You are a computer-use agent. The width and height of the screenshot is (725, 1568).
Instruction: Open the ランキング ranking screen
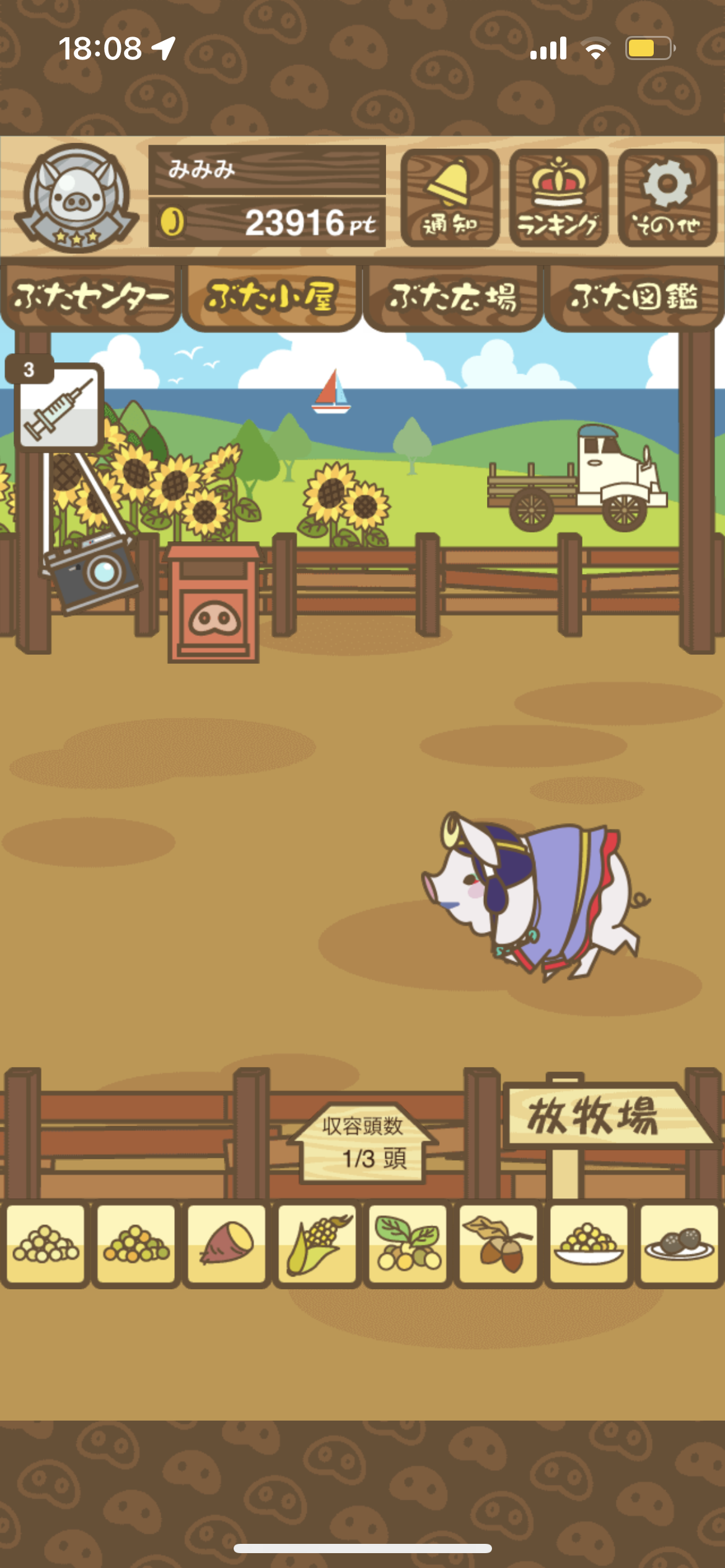[558, 198]
